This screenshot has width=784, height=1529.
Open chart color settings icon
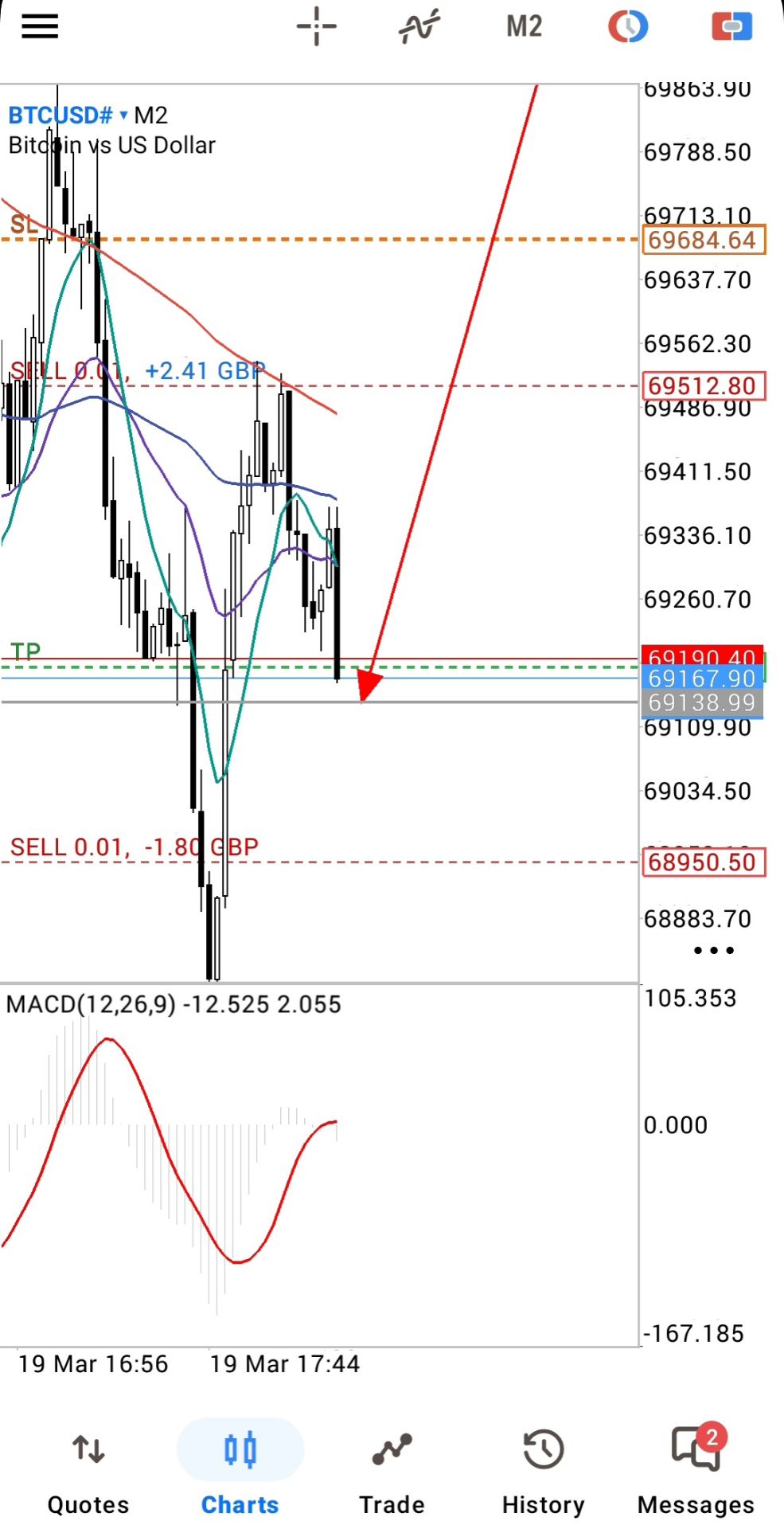pos(628,26)
